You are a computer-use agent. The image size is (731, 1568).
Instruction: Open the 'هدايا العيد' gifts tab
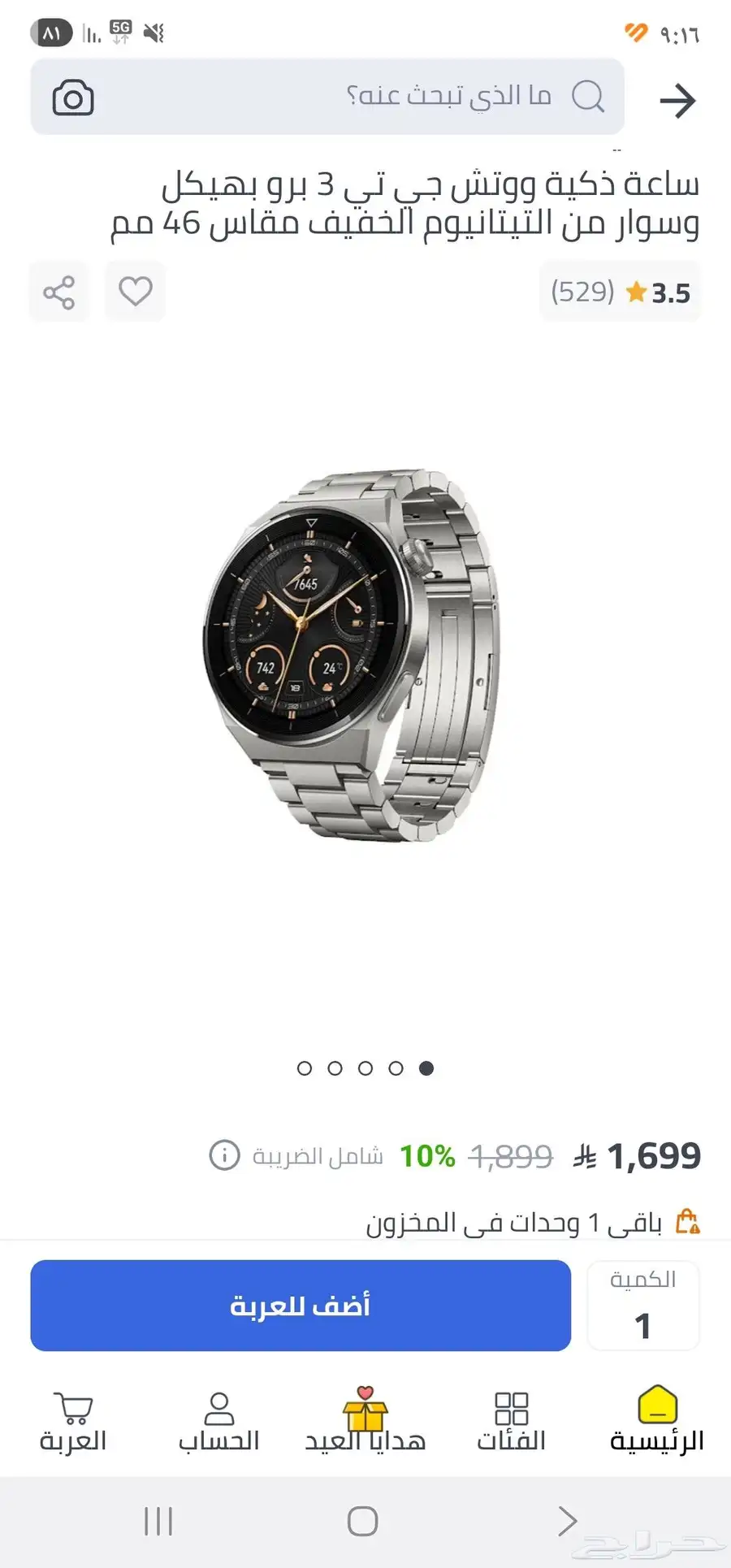(x=365, y=1420)
